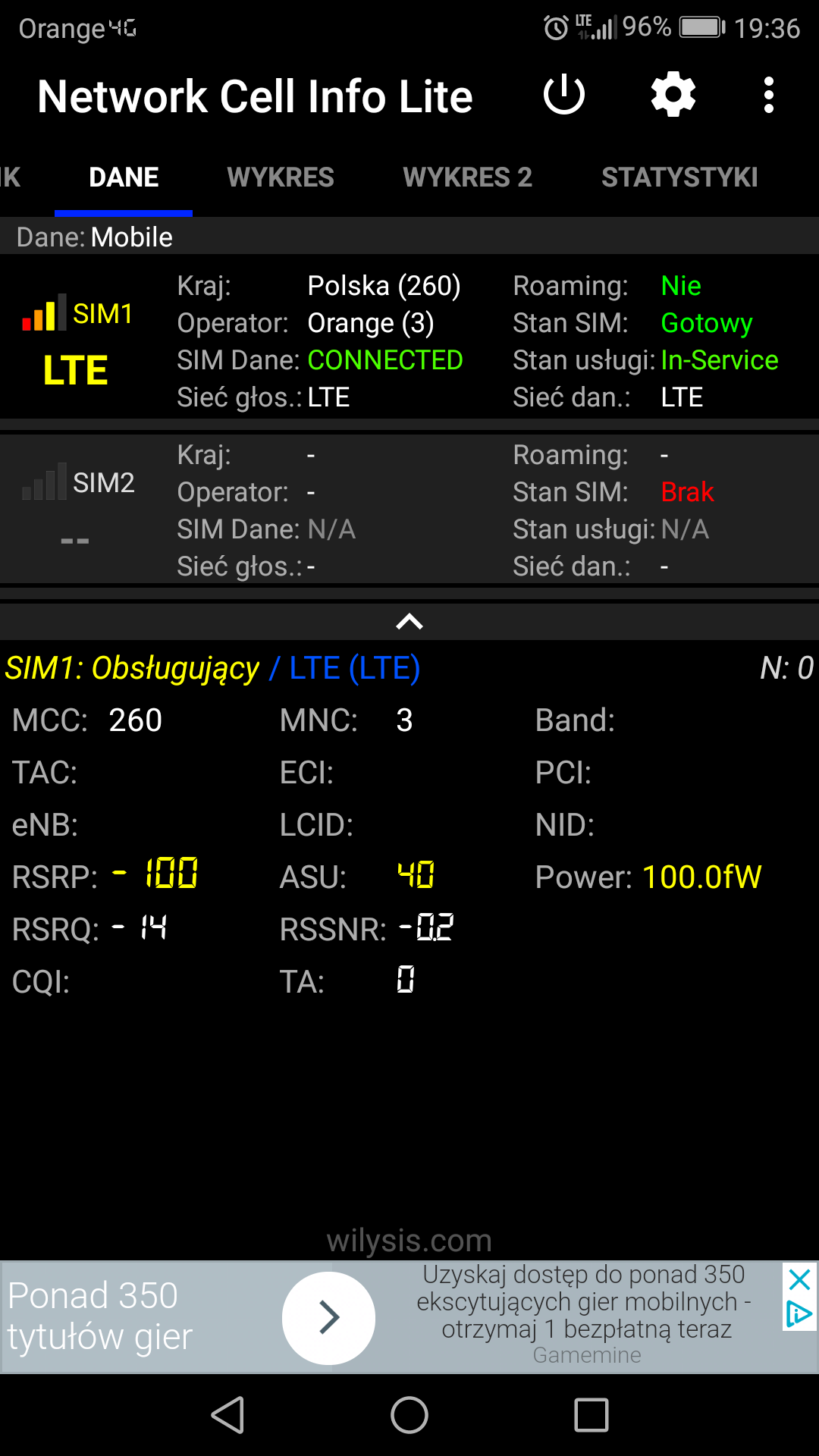Tap the ad arrow button
Image resolution: width=819 pixels, height=1456 pixels.
(x=328, y=1318)
